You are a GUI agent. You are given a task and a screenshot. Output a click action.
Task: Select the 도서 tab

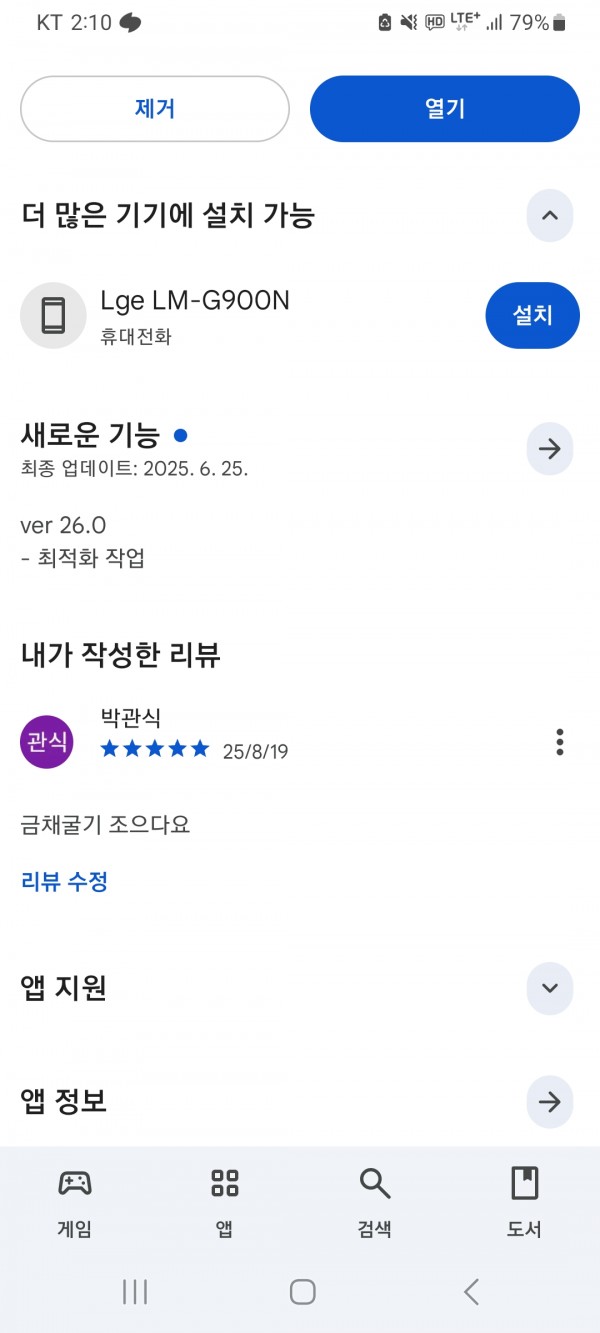[524, 1203]
